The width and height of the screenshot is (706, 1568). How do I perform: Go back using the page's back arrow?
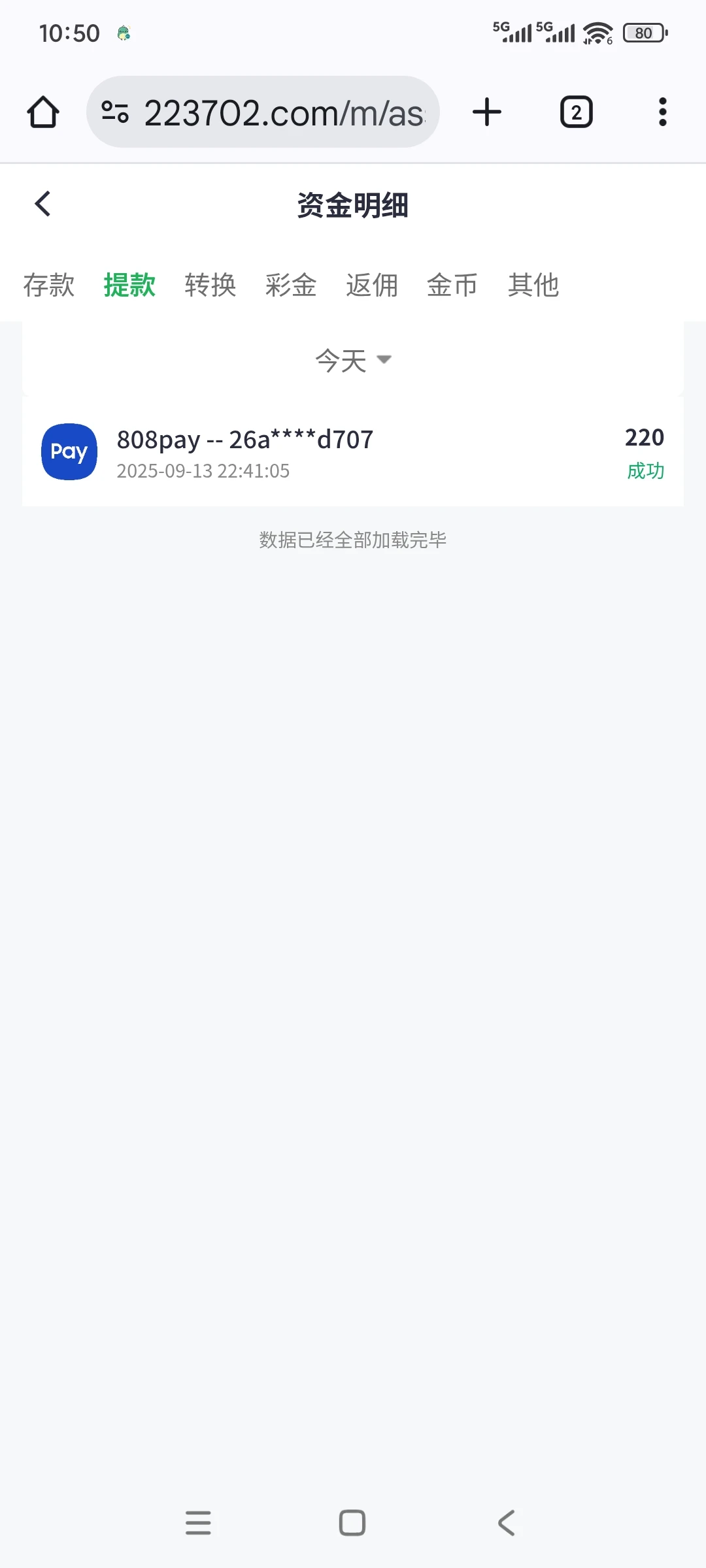43,203
